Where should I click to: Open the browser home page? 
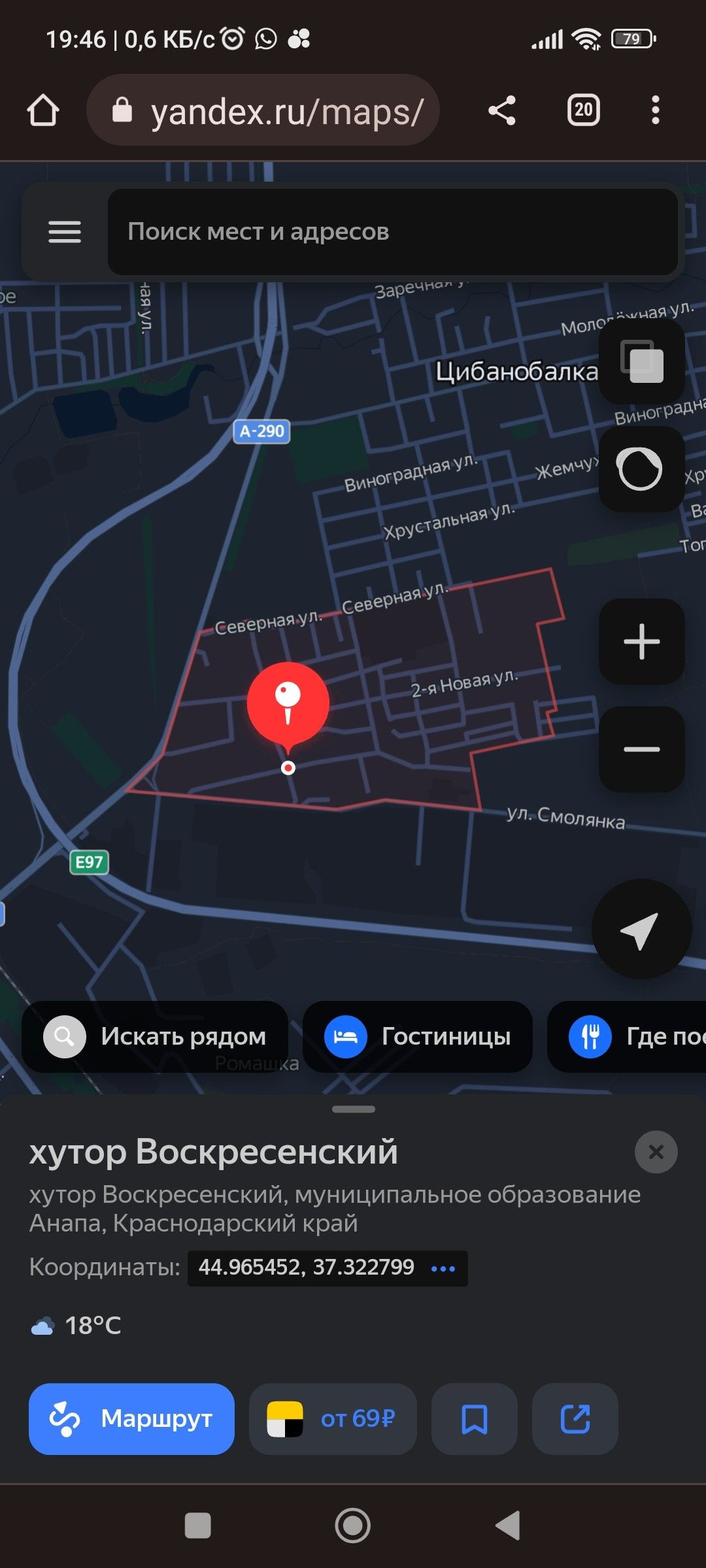[43, 110]
